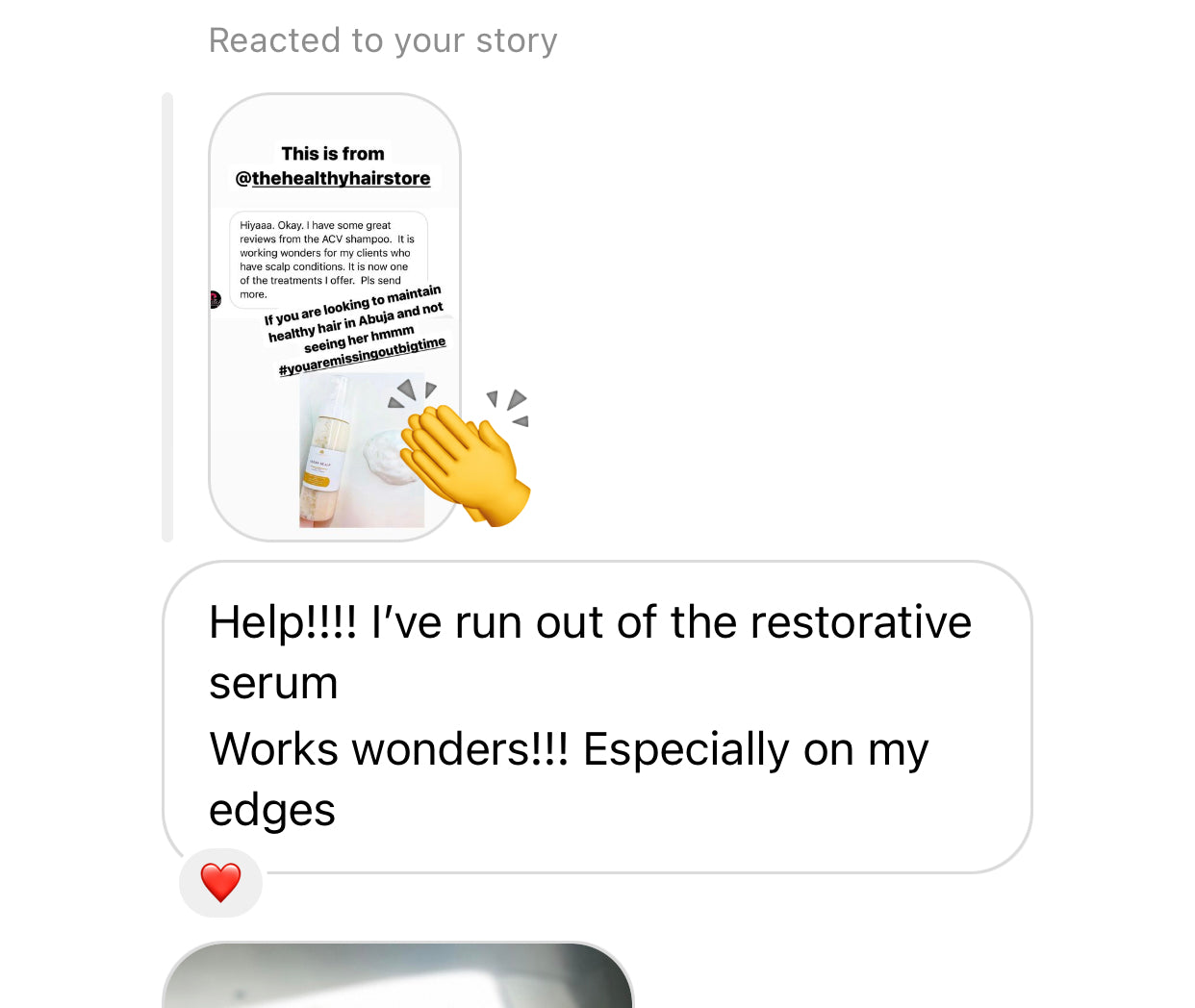
Task: Tap the red heart reaction under the message
Action: point(220,882)
